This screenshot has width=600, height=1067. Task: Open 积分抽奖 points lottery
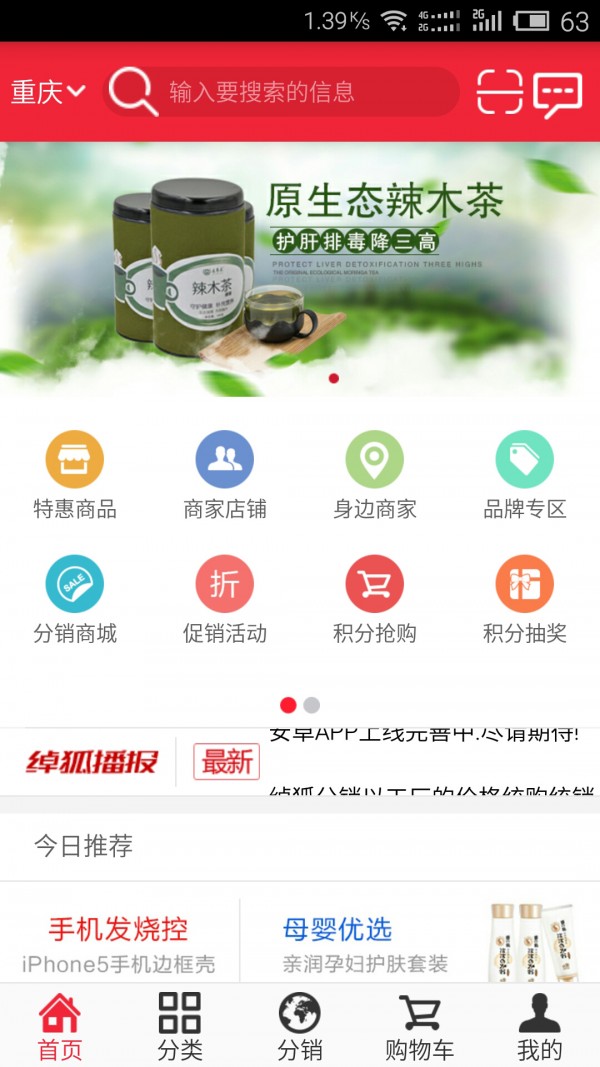(525, 599)
